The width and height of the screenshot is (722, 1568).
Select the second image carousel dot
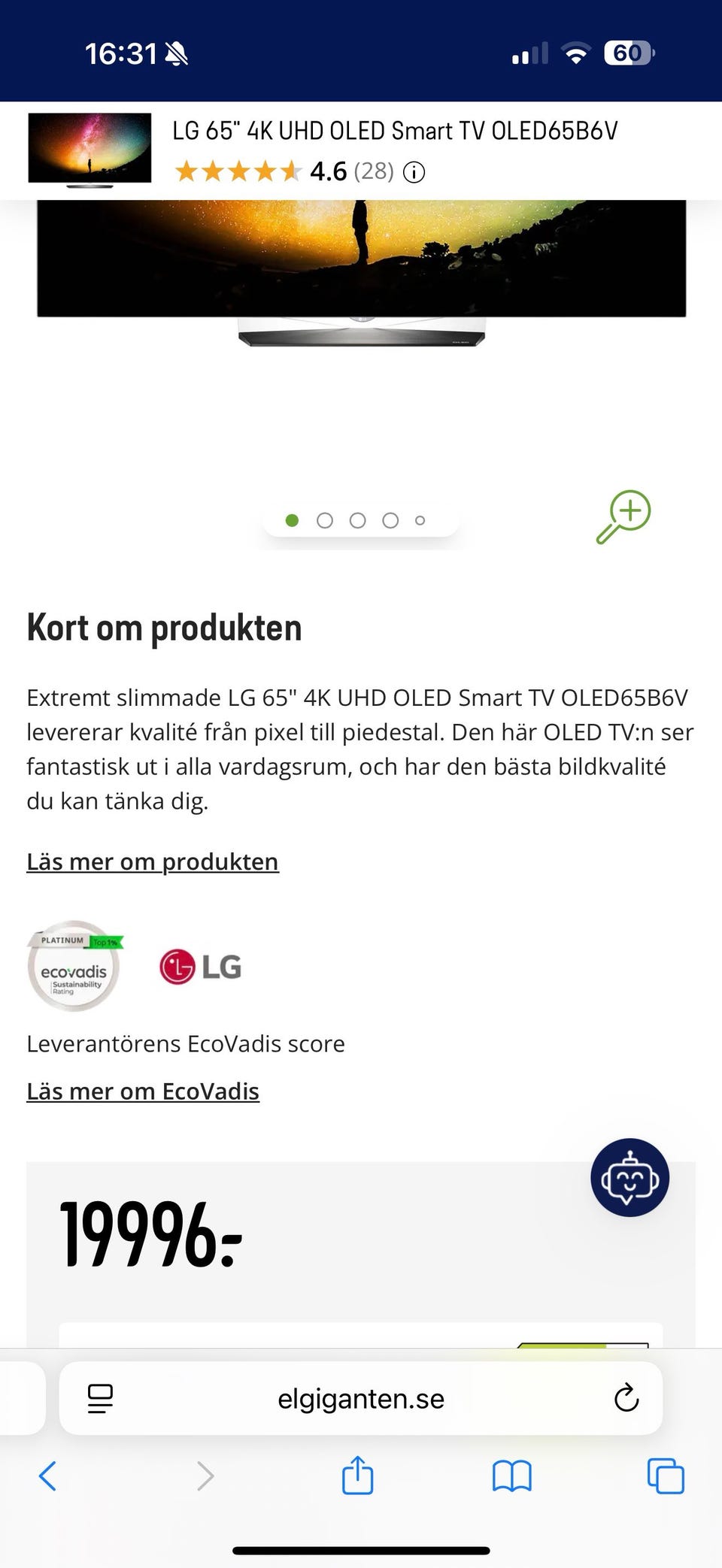click(x=325, y=520)
